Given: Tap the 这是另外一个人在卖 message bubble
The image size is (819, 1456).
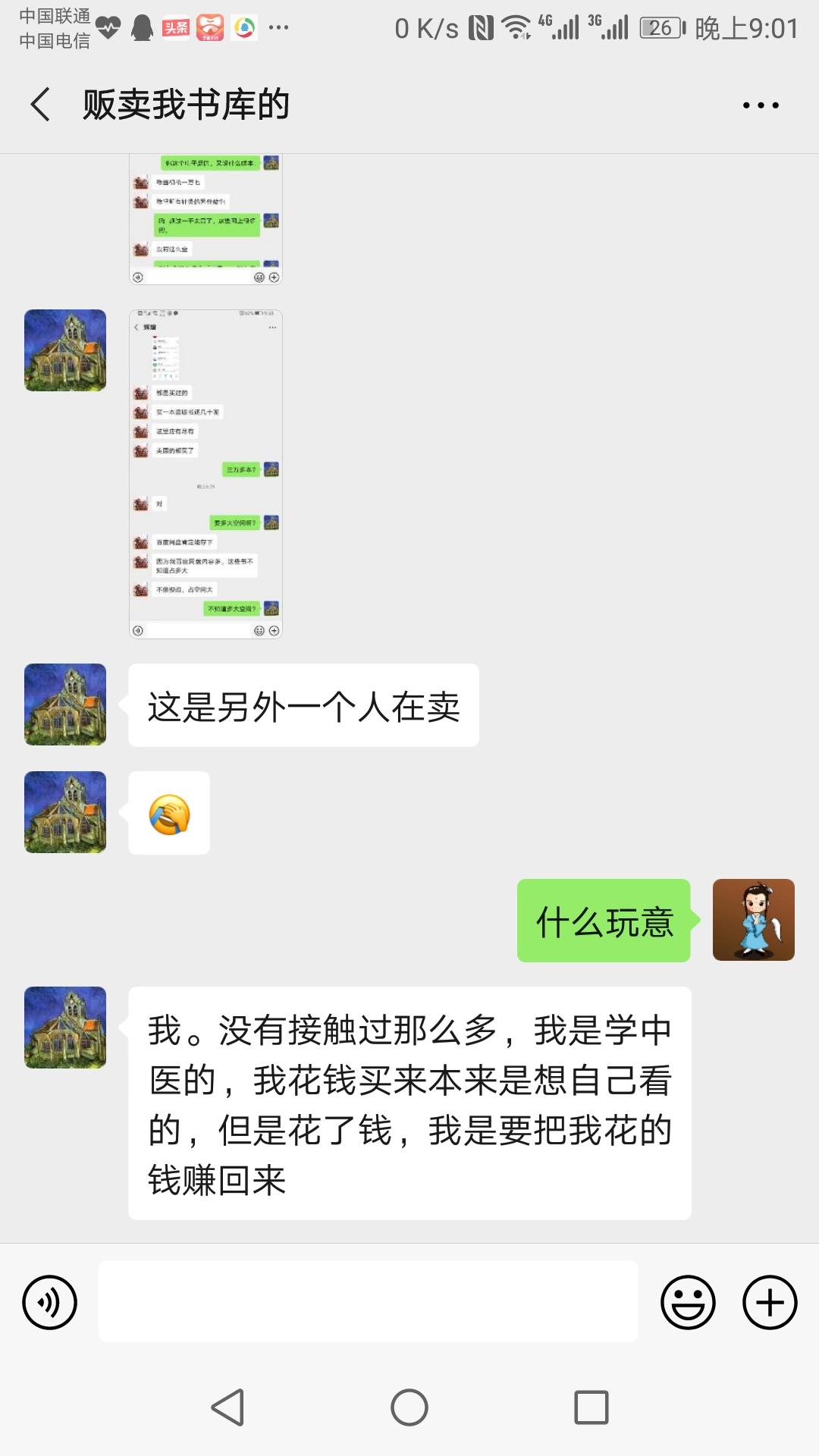Looking at the screenshot, I should point(303,704).
